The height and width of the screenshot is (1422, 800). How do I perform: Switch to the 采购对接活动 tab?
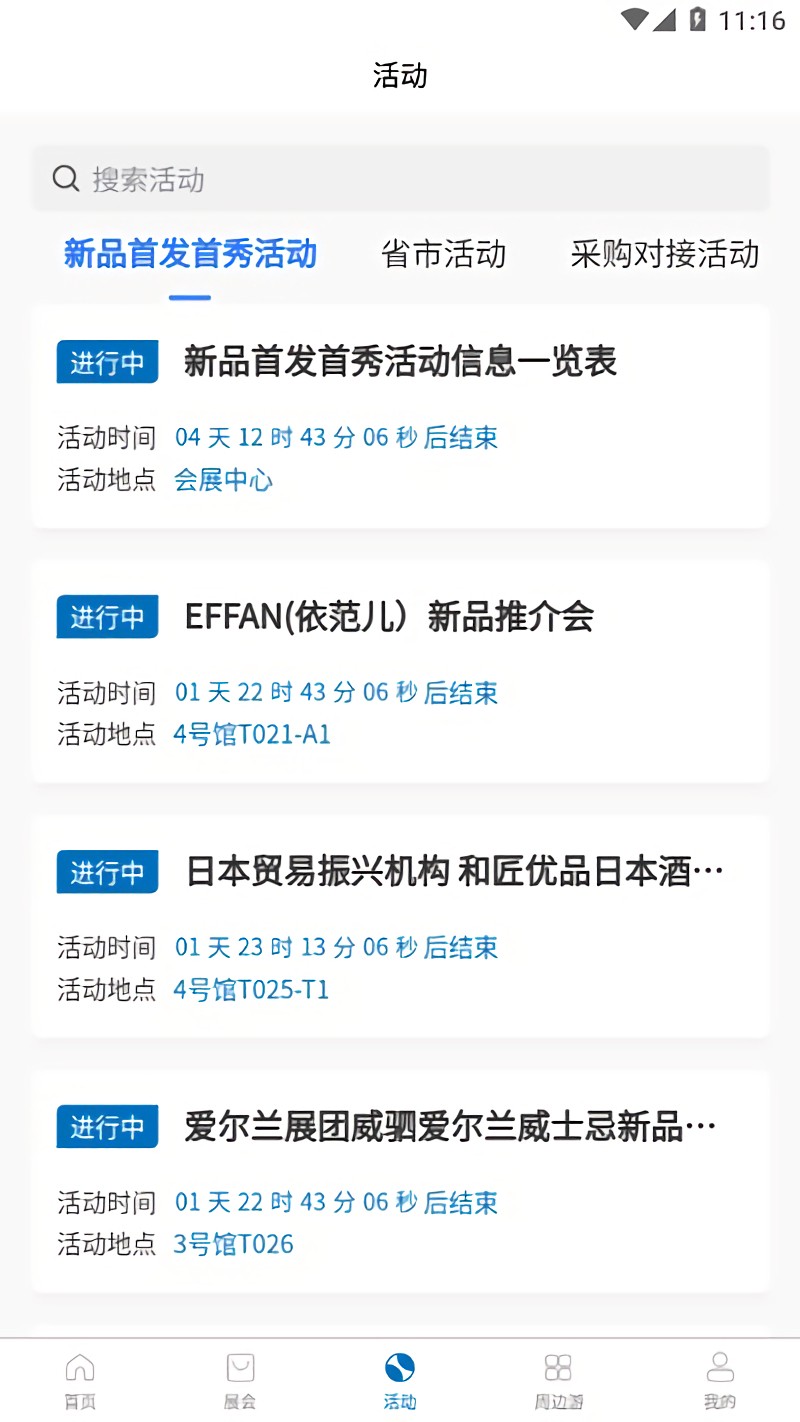(x=664, y=254)
